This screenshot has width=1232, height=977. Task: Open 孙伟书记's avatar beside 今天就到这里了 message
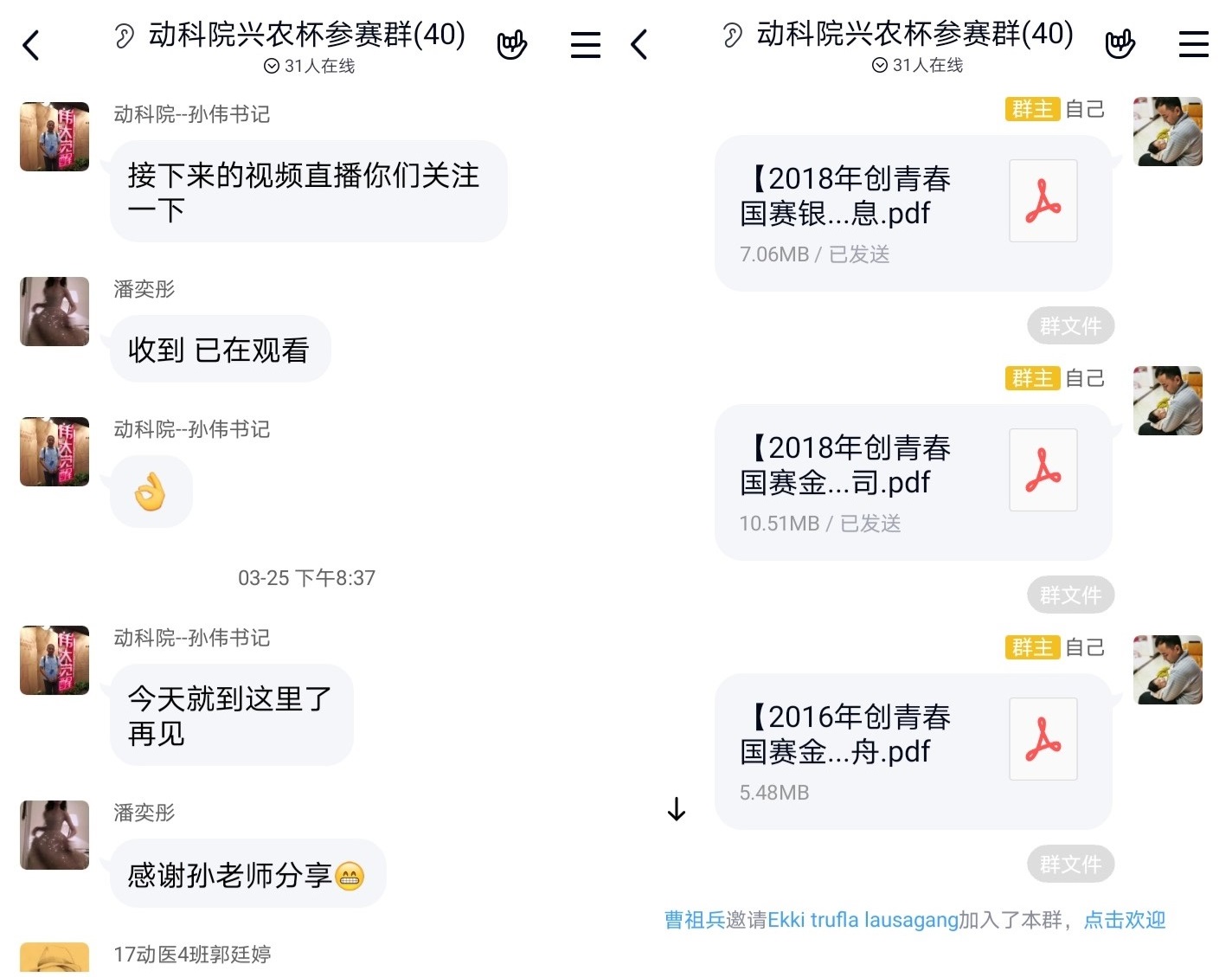tap(55, 660)
